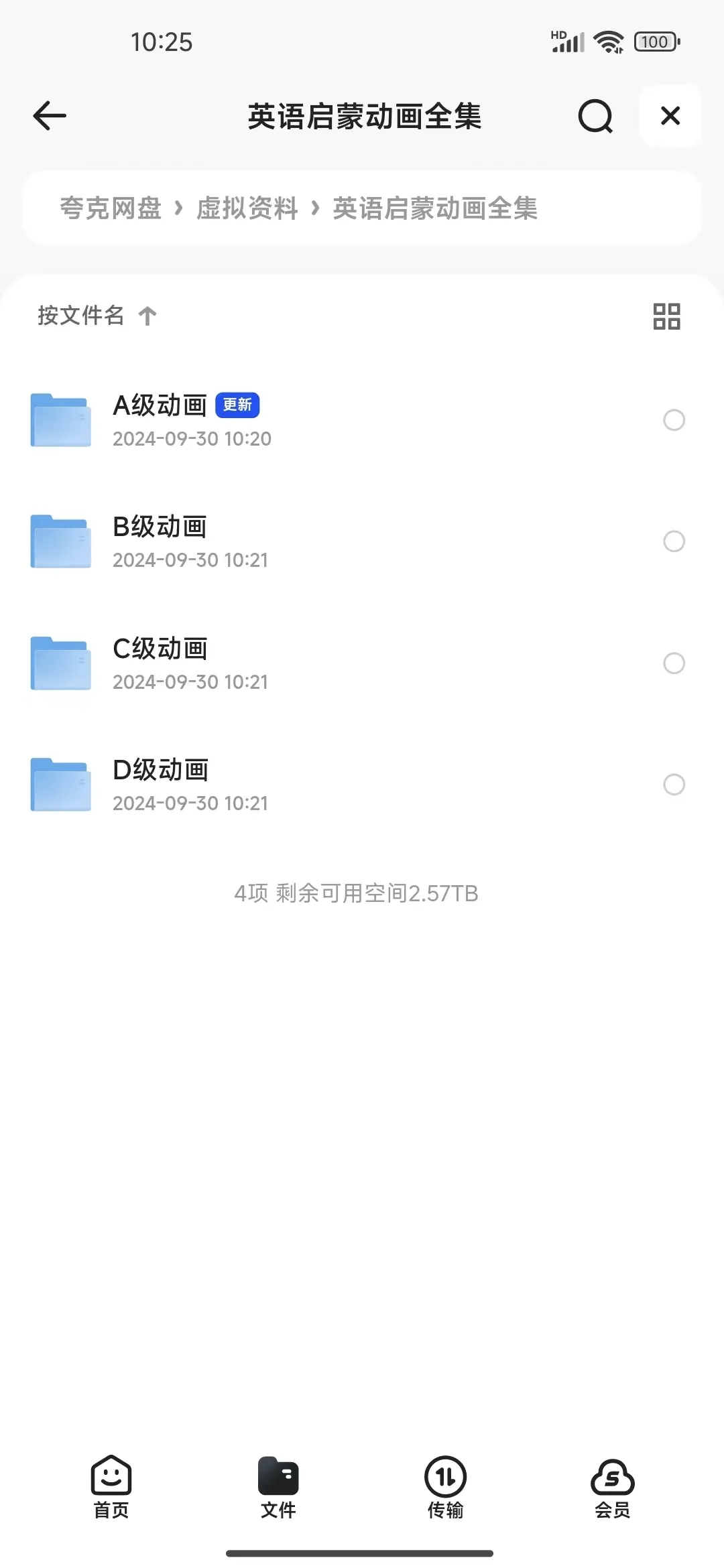Switch to grid view layout
Viewport: 724px width, 1568px height.
pyautogui.click(x=667, y=316)
